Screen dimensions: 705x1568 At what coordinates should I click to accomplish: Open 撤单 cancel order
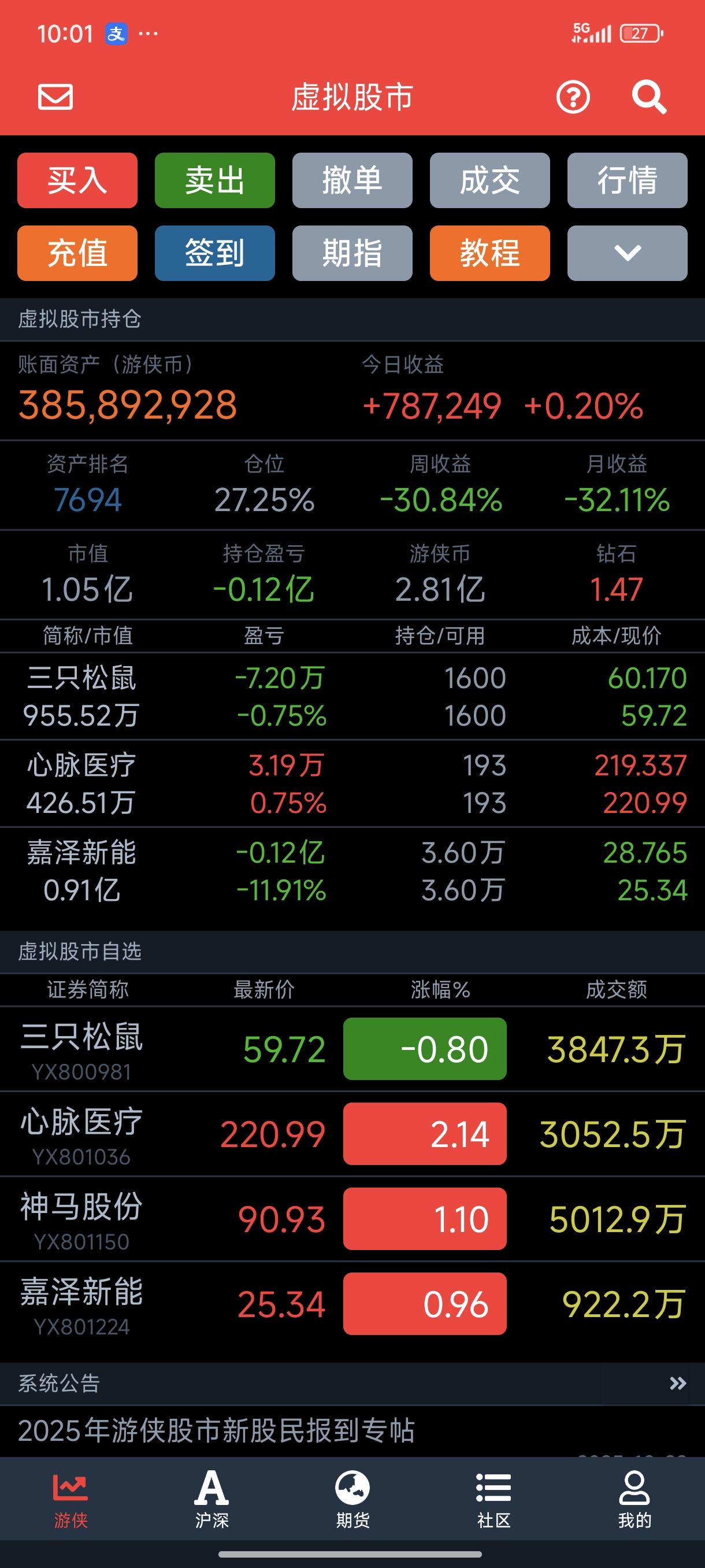pyautogui.click(x=352, y=181)
